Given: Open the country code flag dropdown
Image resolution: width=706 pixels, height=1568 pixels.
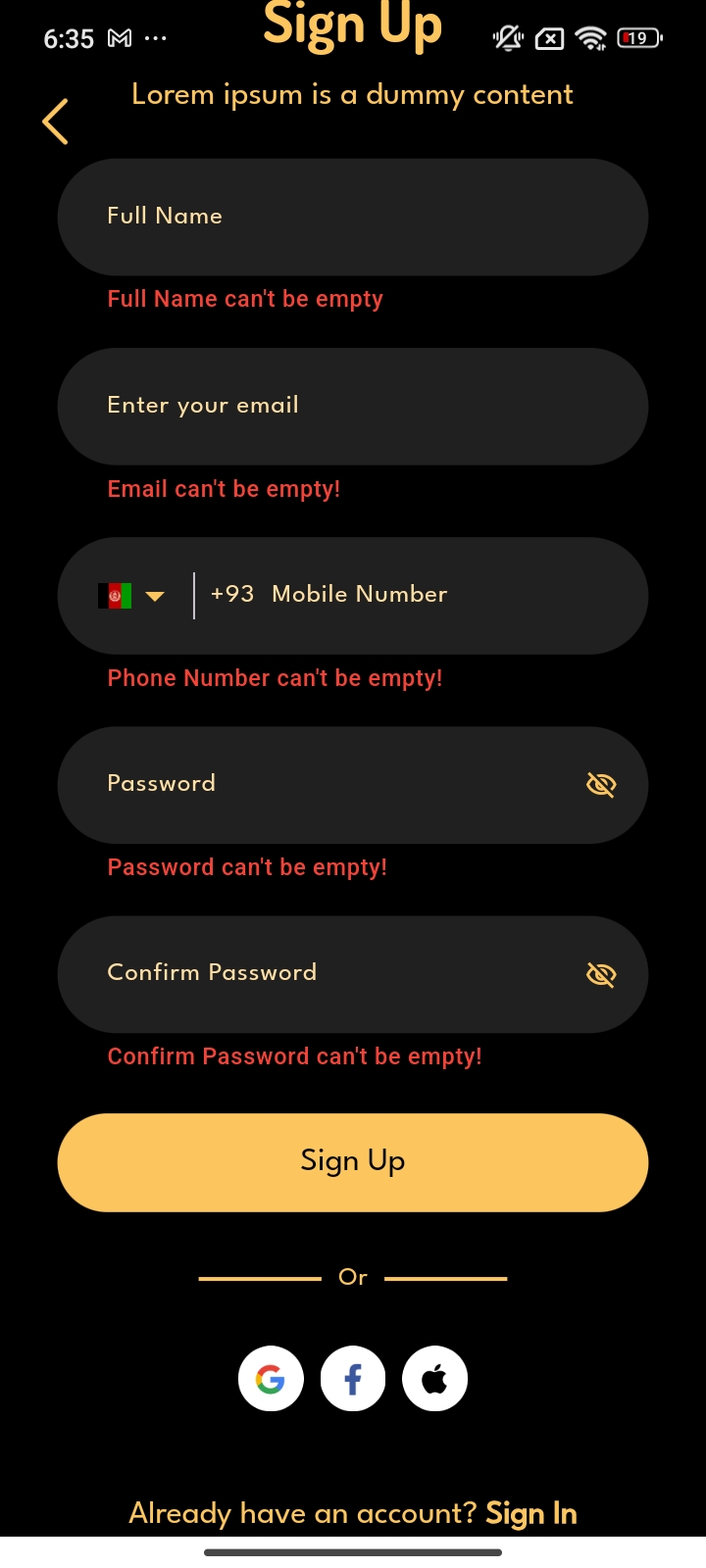Looking at the screenshot, I should 131,596.
